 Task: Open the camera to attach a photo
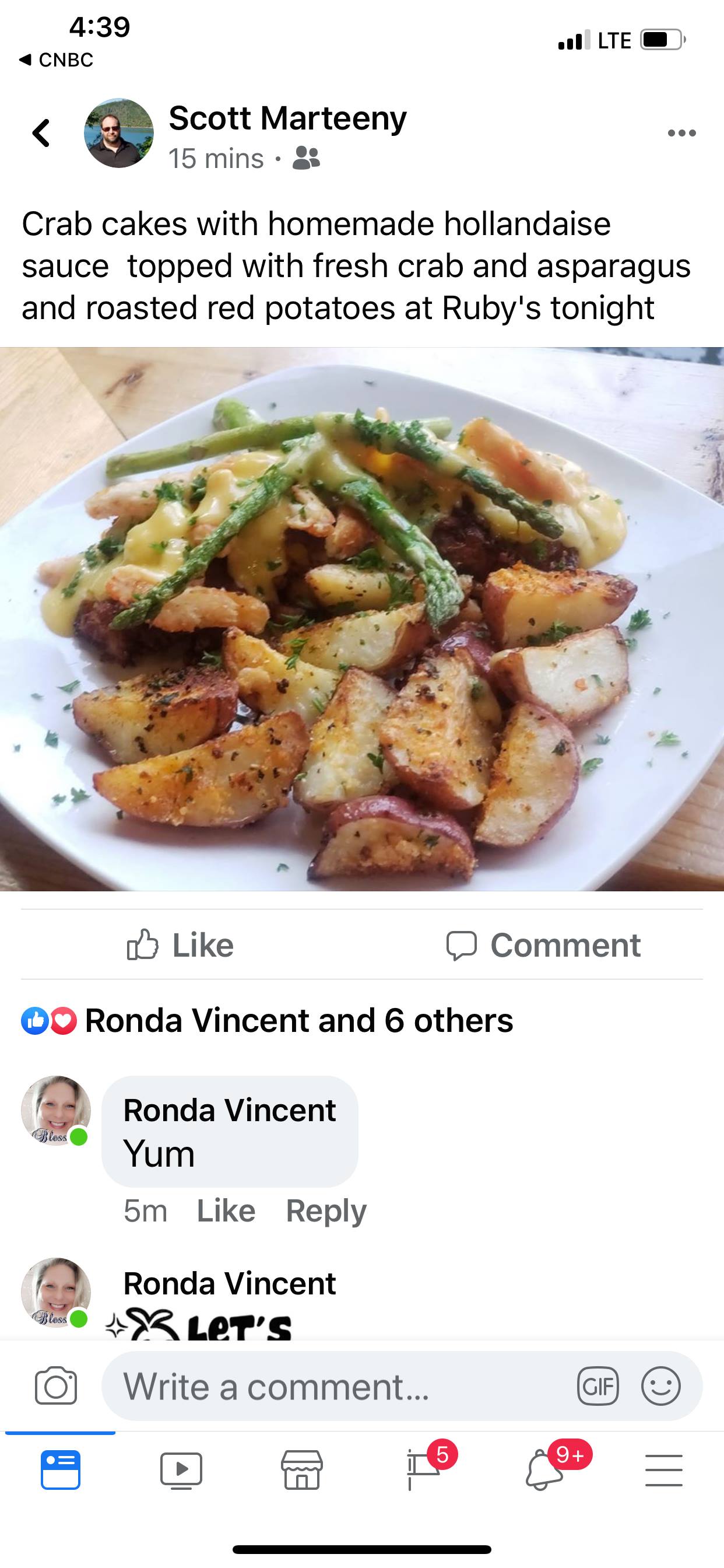coord(55,1388)
